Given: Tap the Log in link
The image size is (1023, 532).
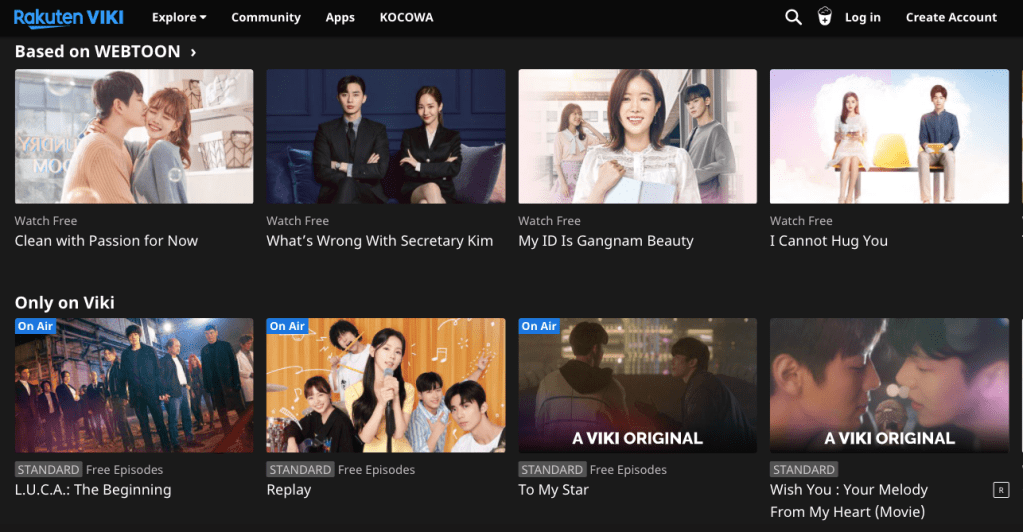Looking at the screenshot, I should coord(862,17).
